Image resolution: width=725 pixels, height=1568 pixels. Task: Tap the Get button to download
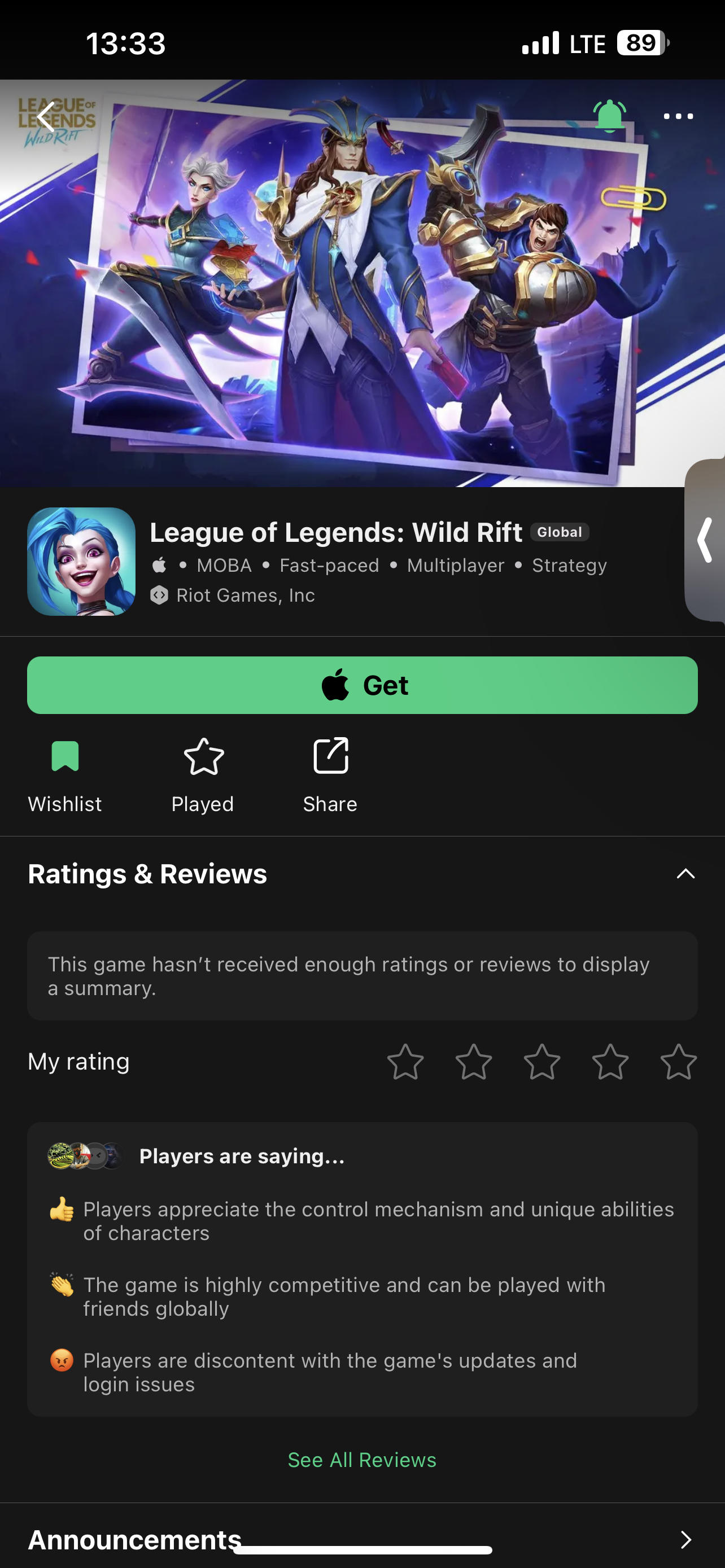coord(362,685)
